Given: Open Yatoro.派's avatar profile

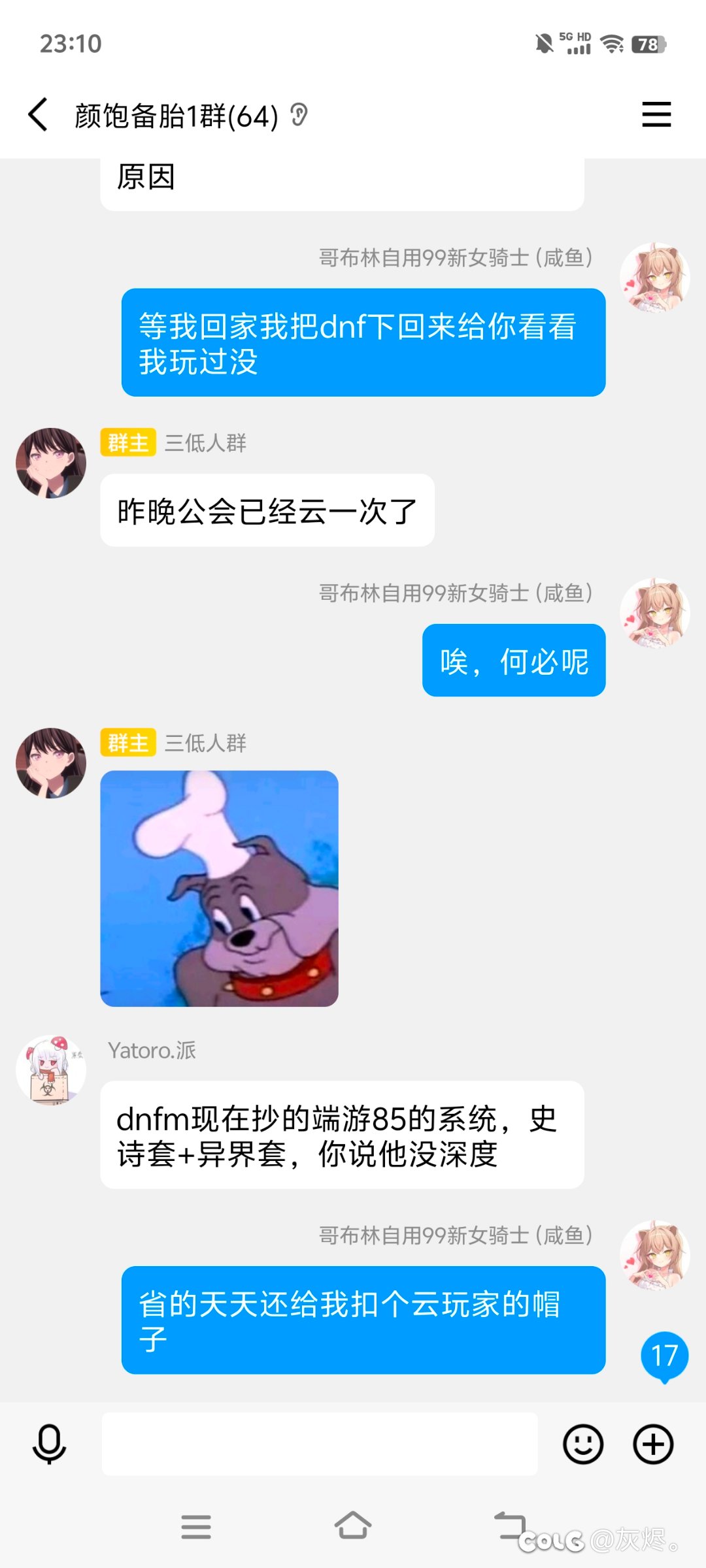Looking at the screenshot, I should pyautogui.click(x=51, y=1070).
